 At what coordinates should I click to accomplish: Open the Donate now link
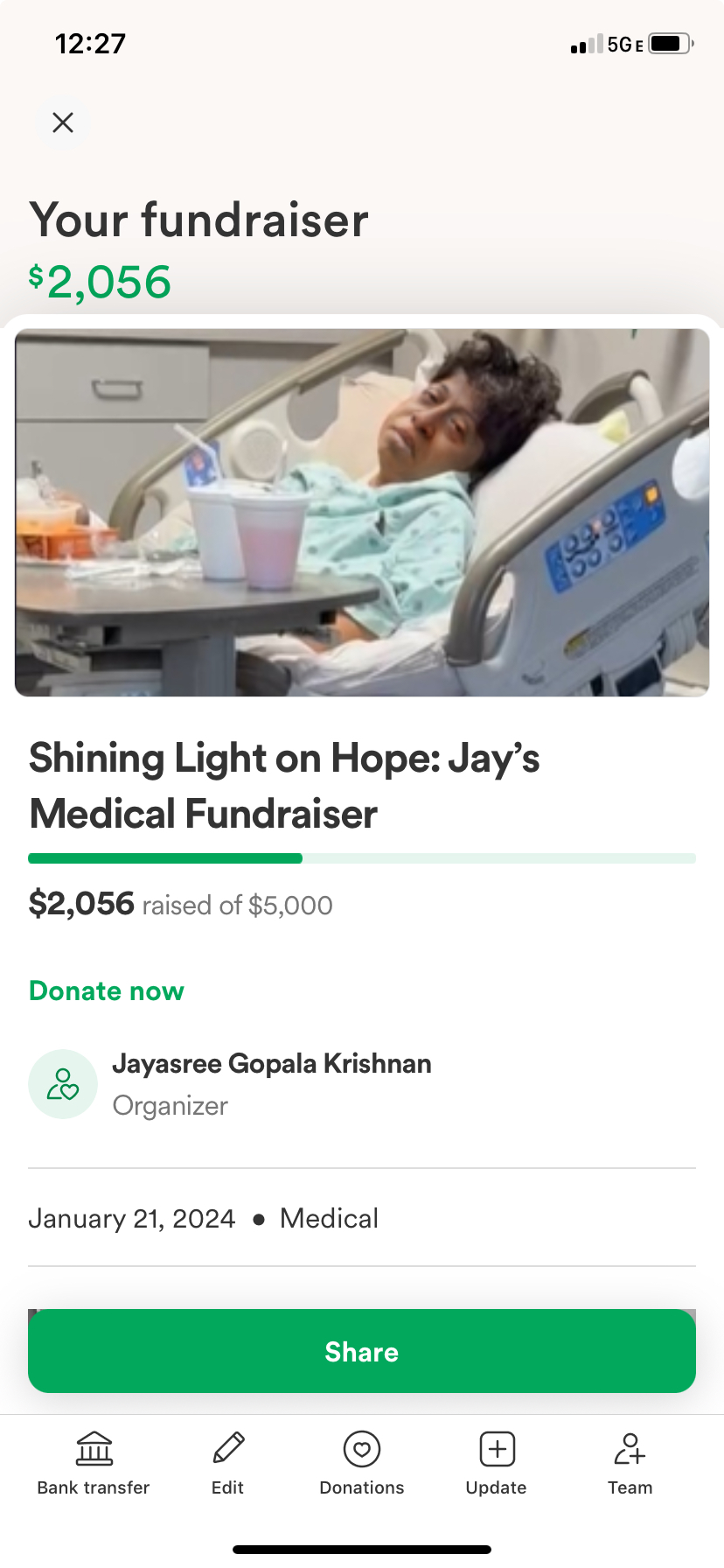tap(106, 990)
